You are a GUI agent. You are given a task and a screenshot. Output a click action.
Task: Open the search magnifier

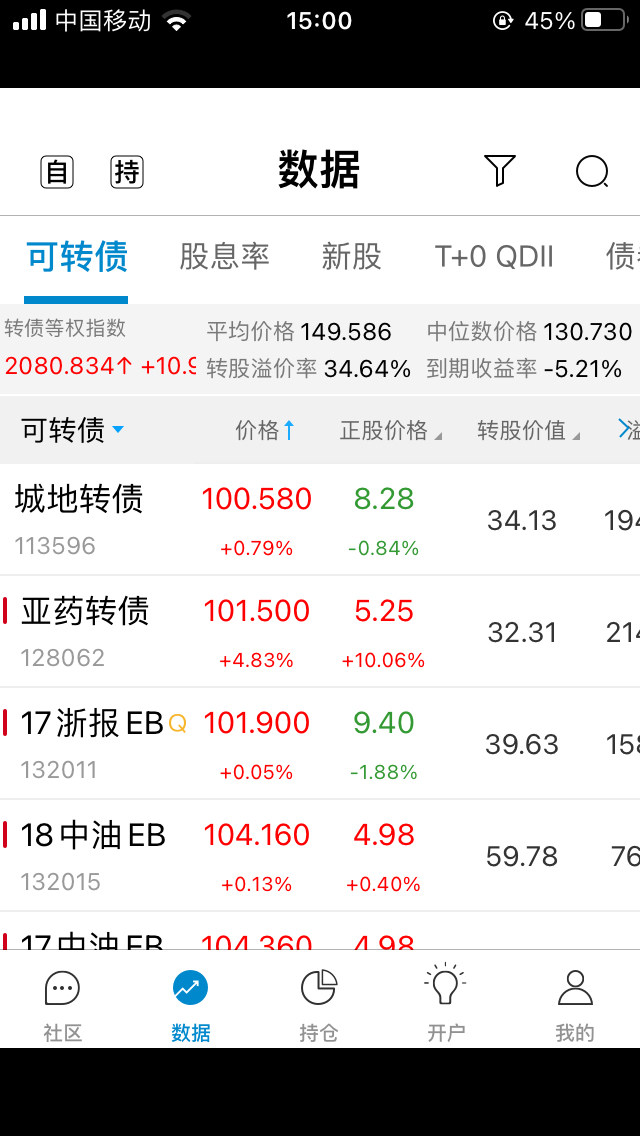pos(592,172)
